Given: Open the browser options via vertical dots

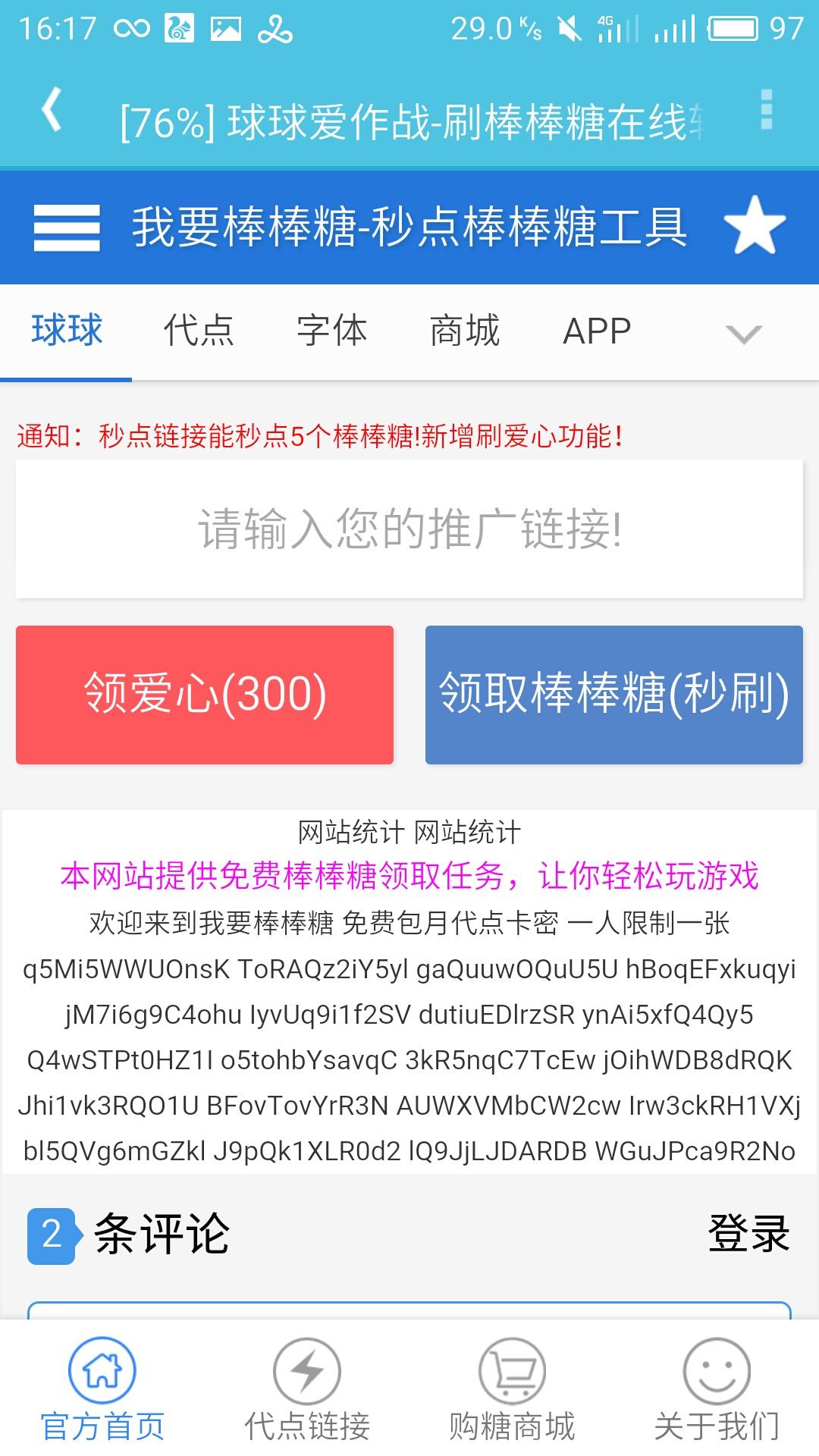Looking at the screenshot, I should pos(765,110).
